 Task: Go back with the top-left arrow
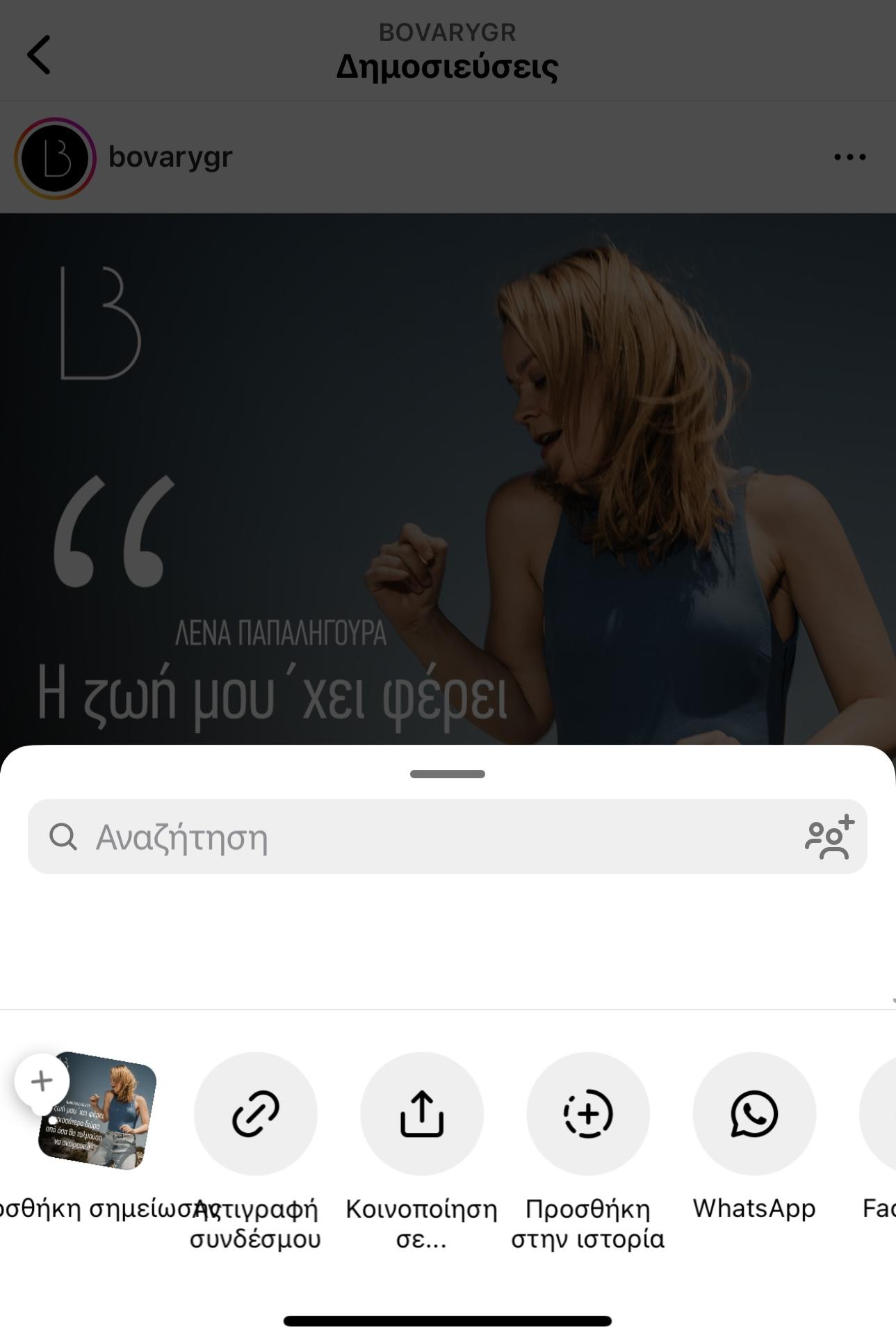(39, 55)
